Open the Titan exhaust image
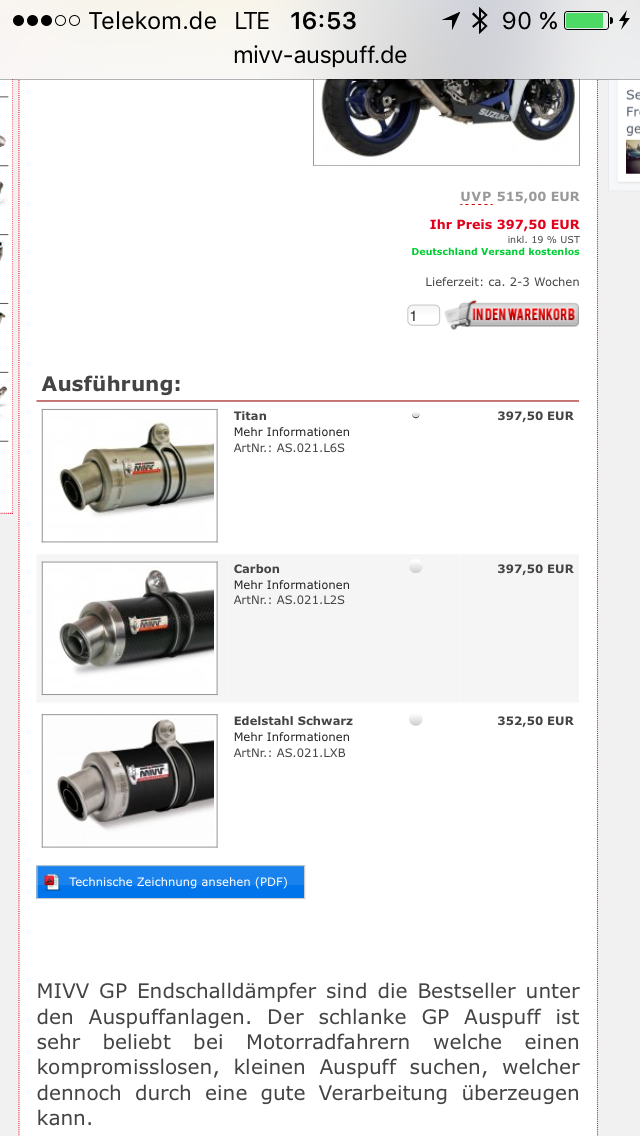This screenshot has height=1136, width=640. (x=129, y=475)
